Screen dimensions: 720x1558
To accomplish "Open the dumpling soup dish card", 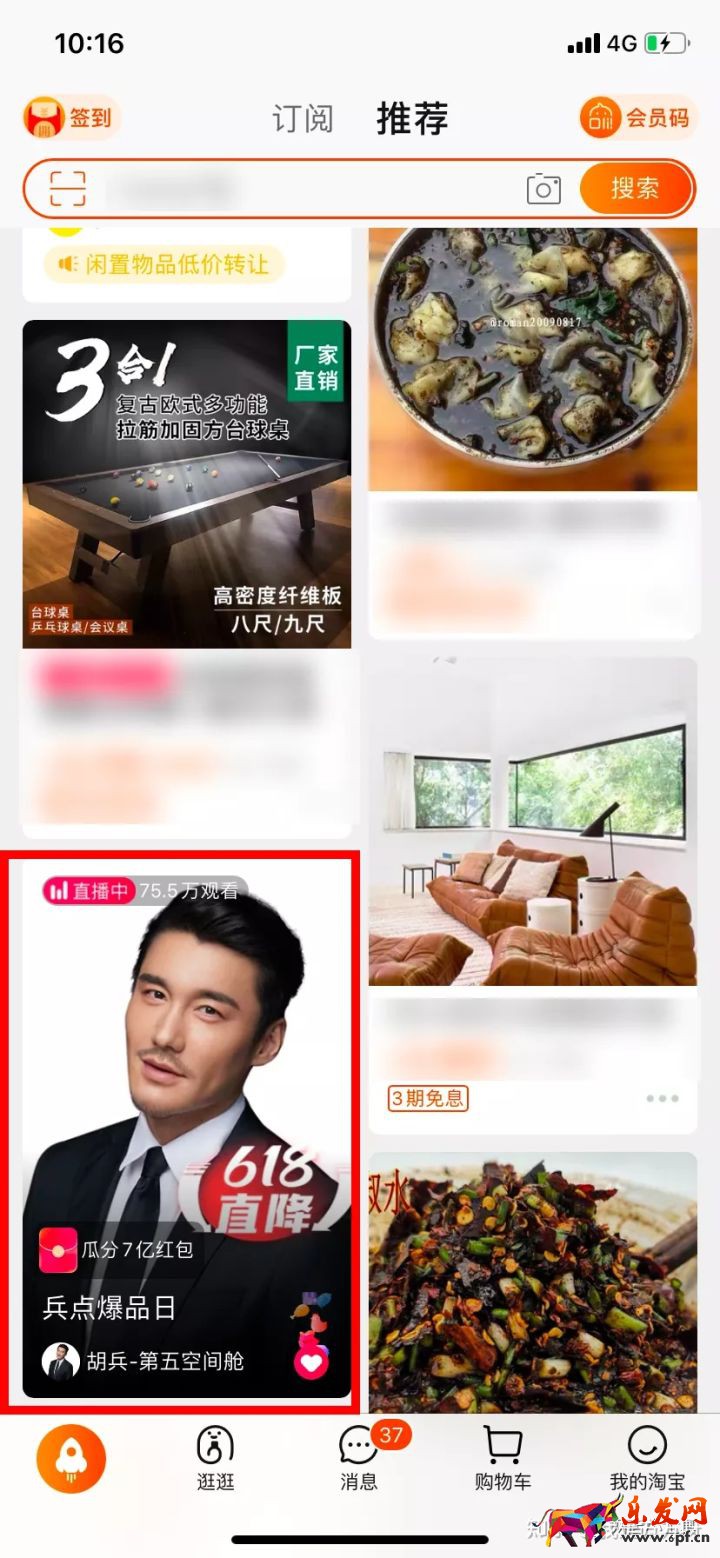I will pos(532,360).
